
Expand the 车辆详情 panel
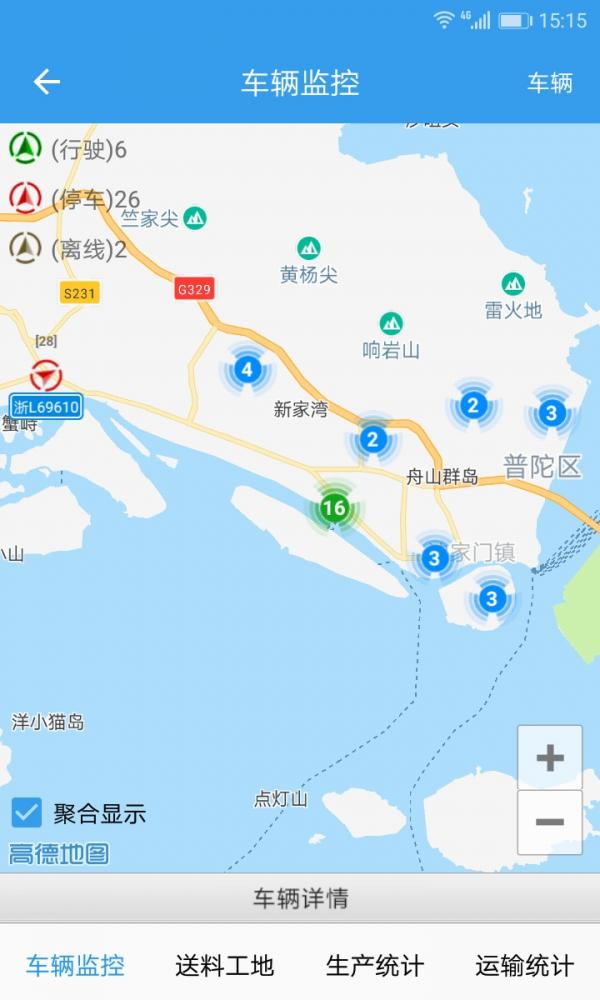(300, 898)
